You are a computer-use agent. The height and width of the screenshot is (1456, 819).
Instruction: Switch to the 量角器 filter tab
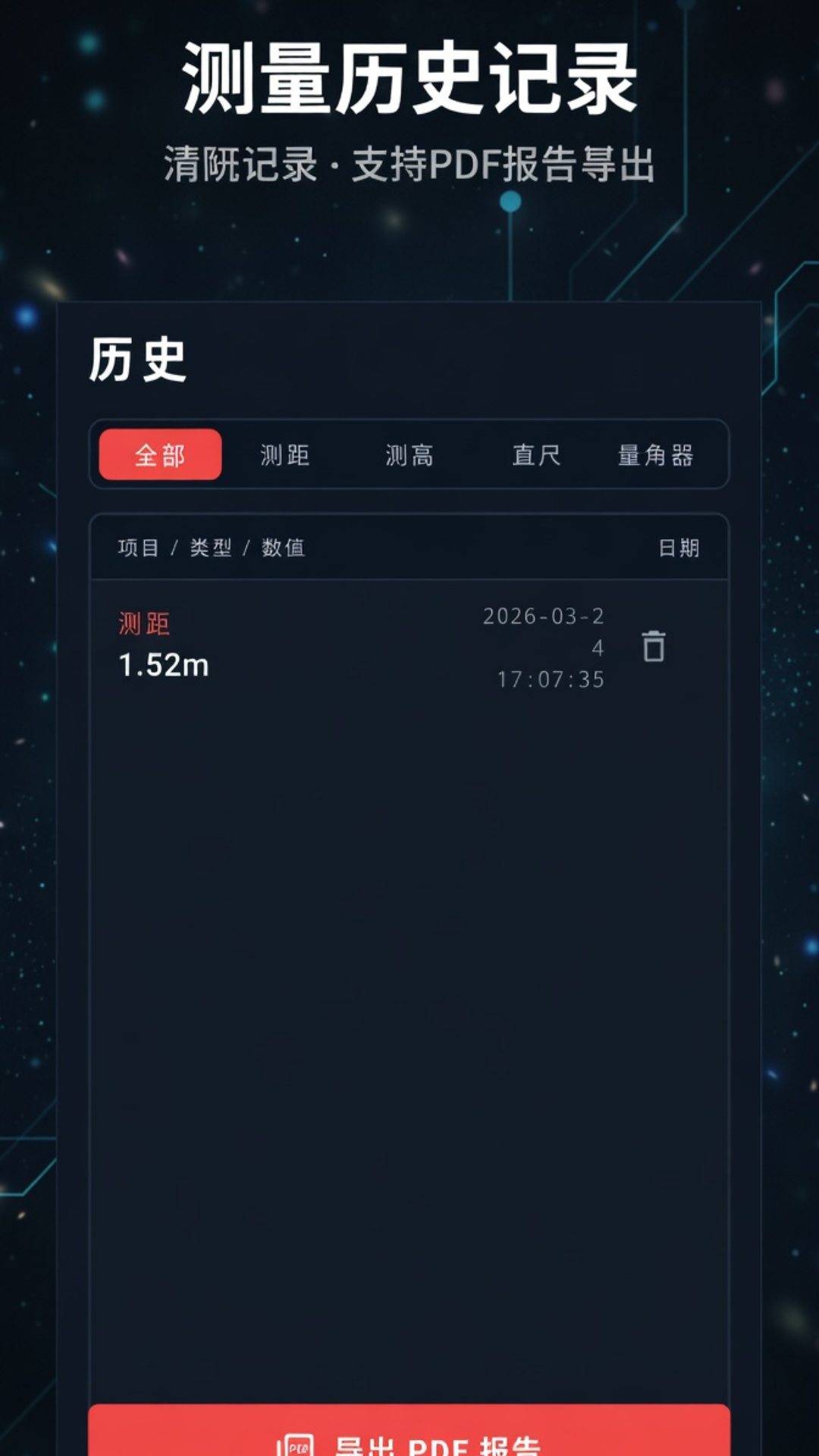(657, 455)
